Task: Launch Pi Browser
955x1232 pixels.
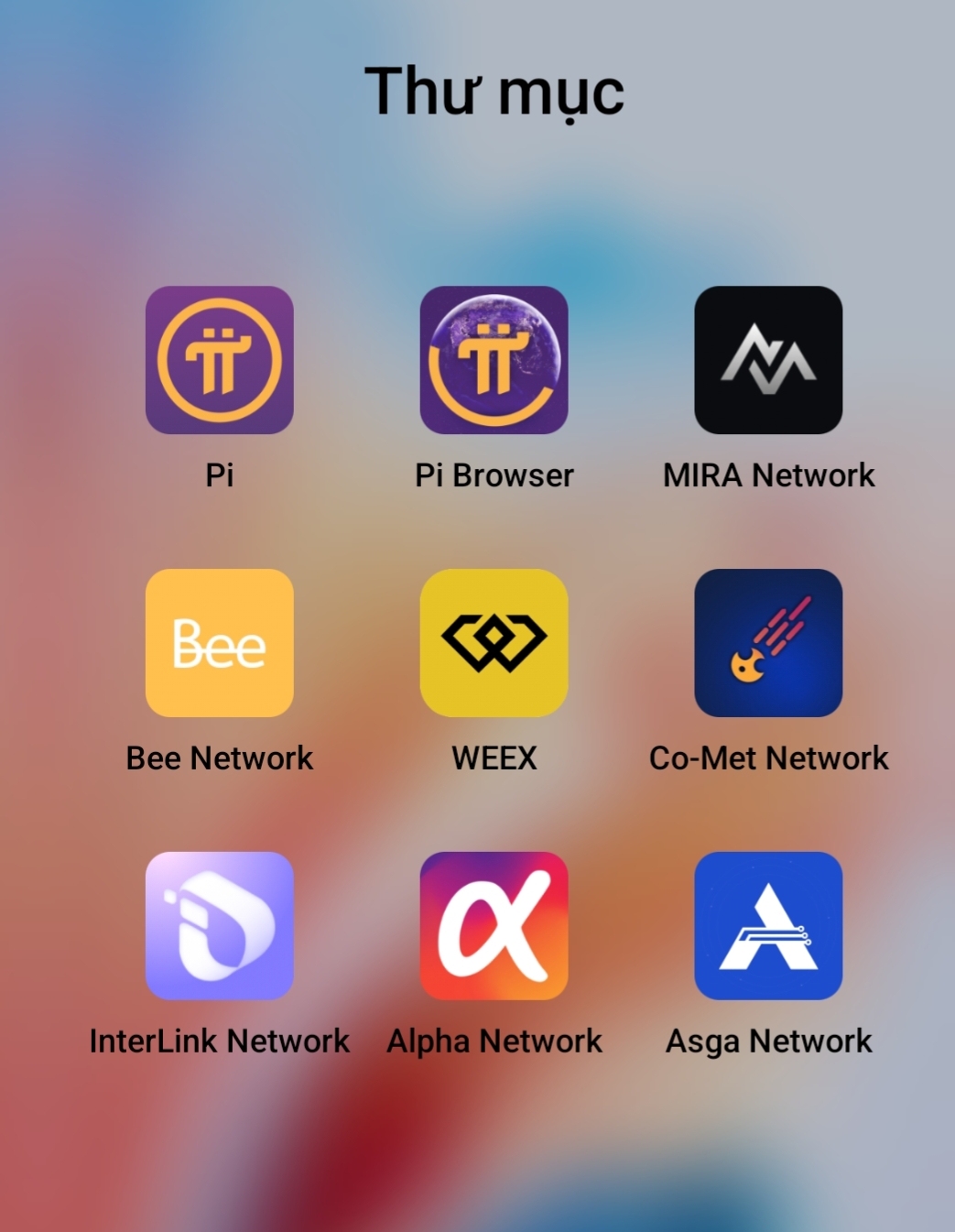Action: click(494, 360)
